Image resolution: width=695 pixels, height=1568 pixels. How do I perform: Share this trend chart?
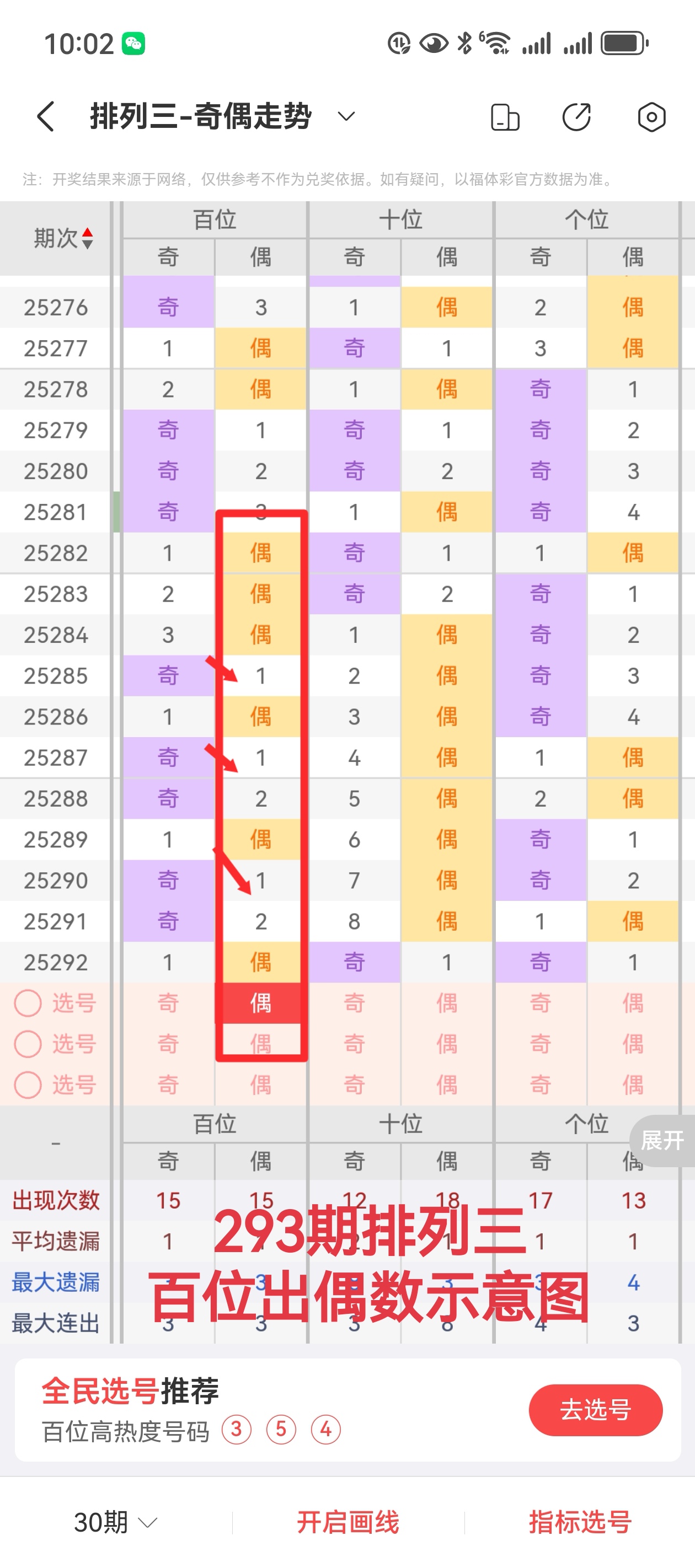tap(576, 117)
